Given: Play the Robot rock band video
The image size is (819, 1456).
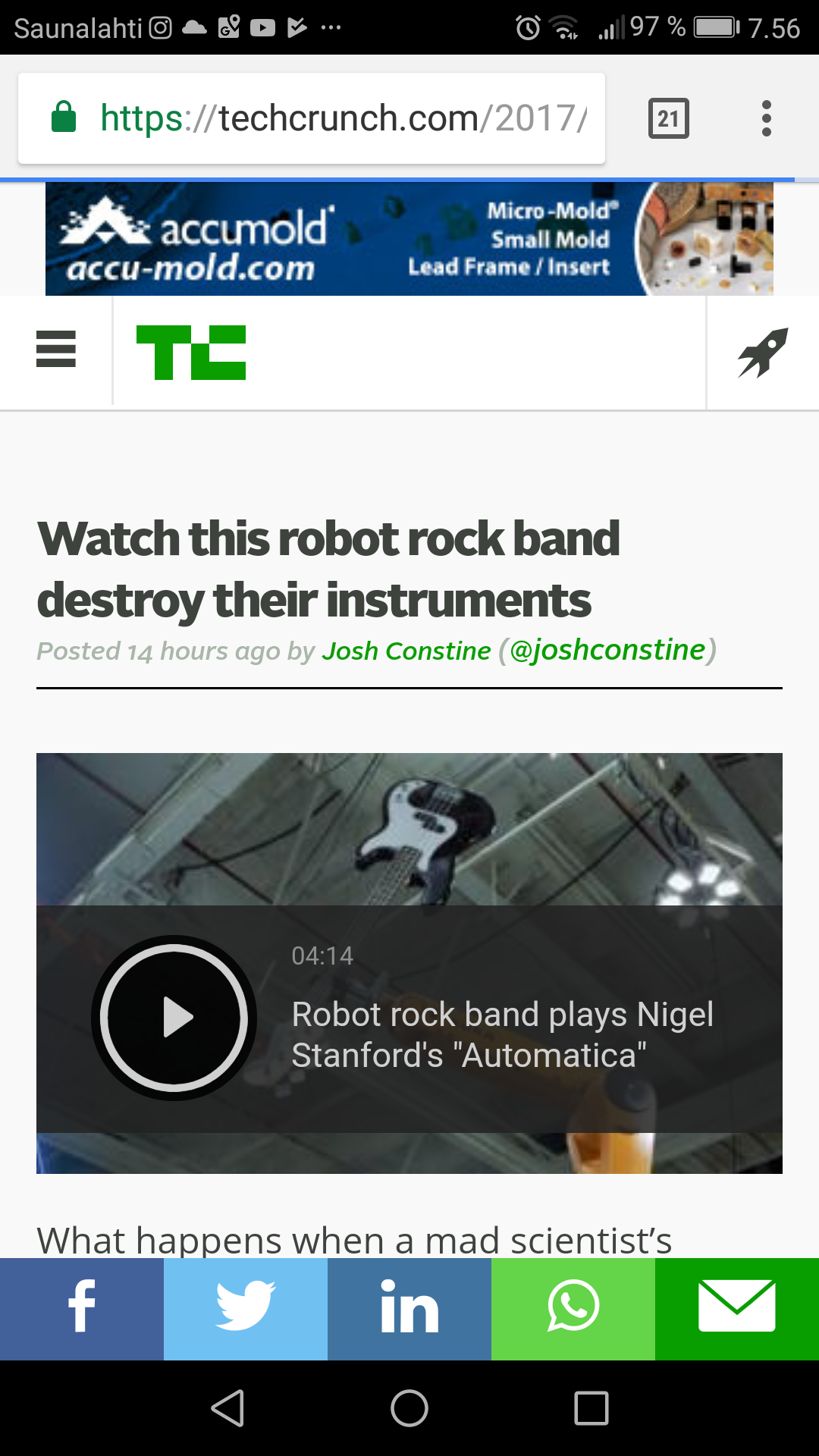Looking at the screenshot, I should (174, 1018).
